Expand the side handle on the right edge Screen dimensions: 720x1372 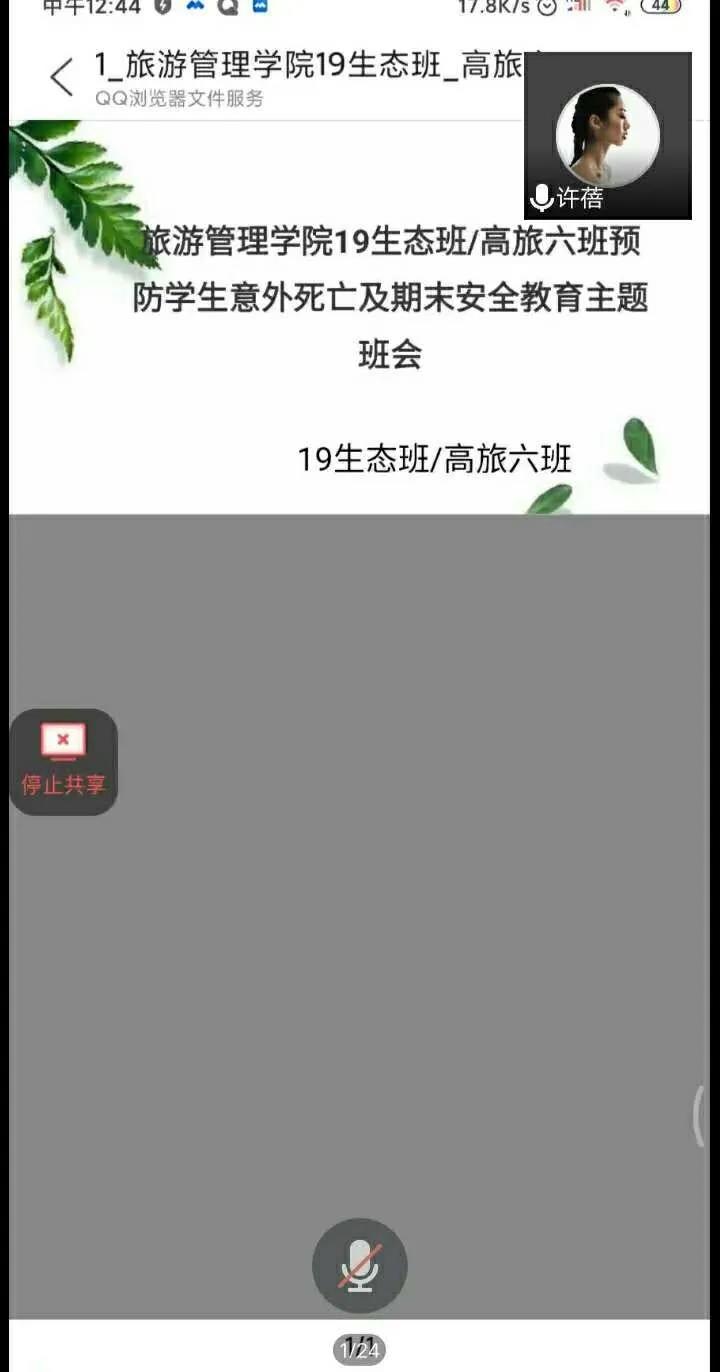coord(700,1115)
